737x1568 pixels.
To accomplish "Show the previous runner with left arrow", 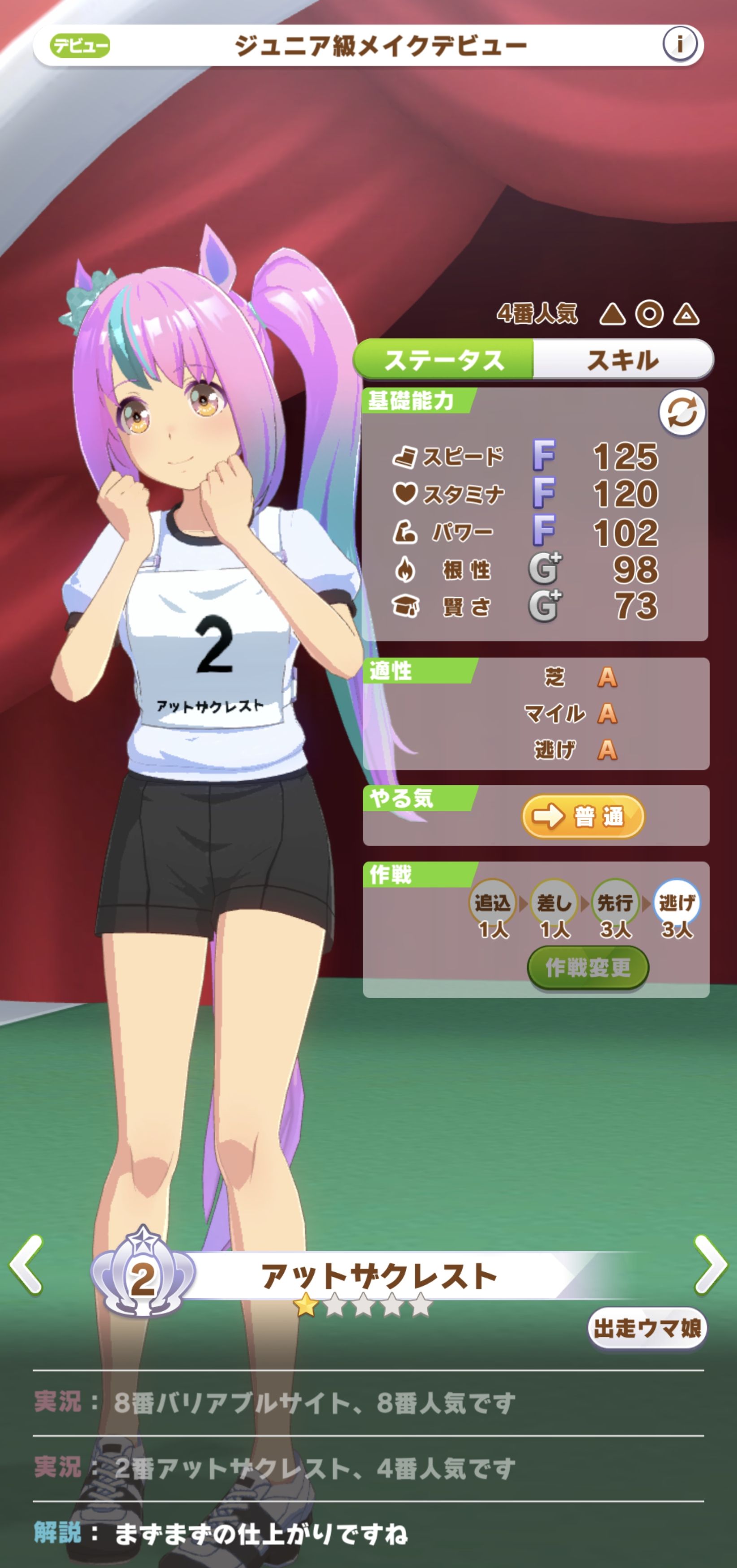I will (x=26, y=1264).
